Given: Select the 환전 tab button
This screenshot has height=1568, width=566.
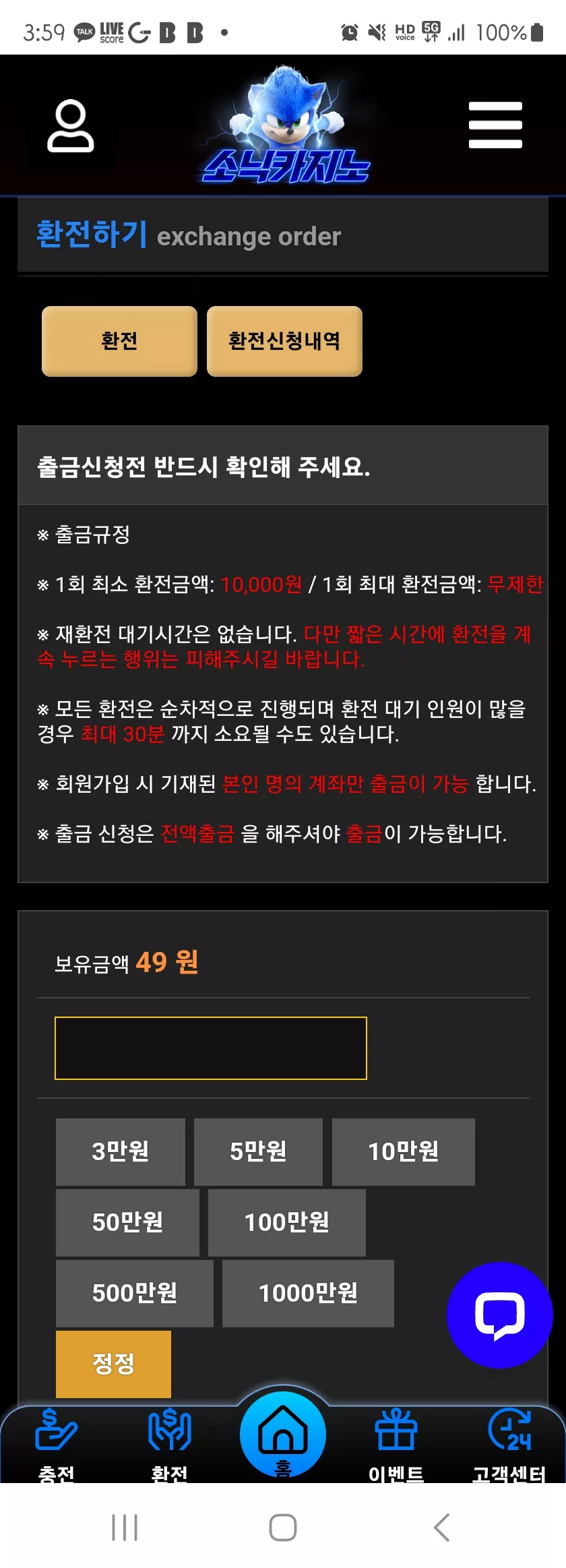Looking at the screenshot, I should 119,341.
